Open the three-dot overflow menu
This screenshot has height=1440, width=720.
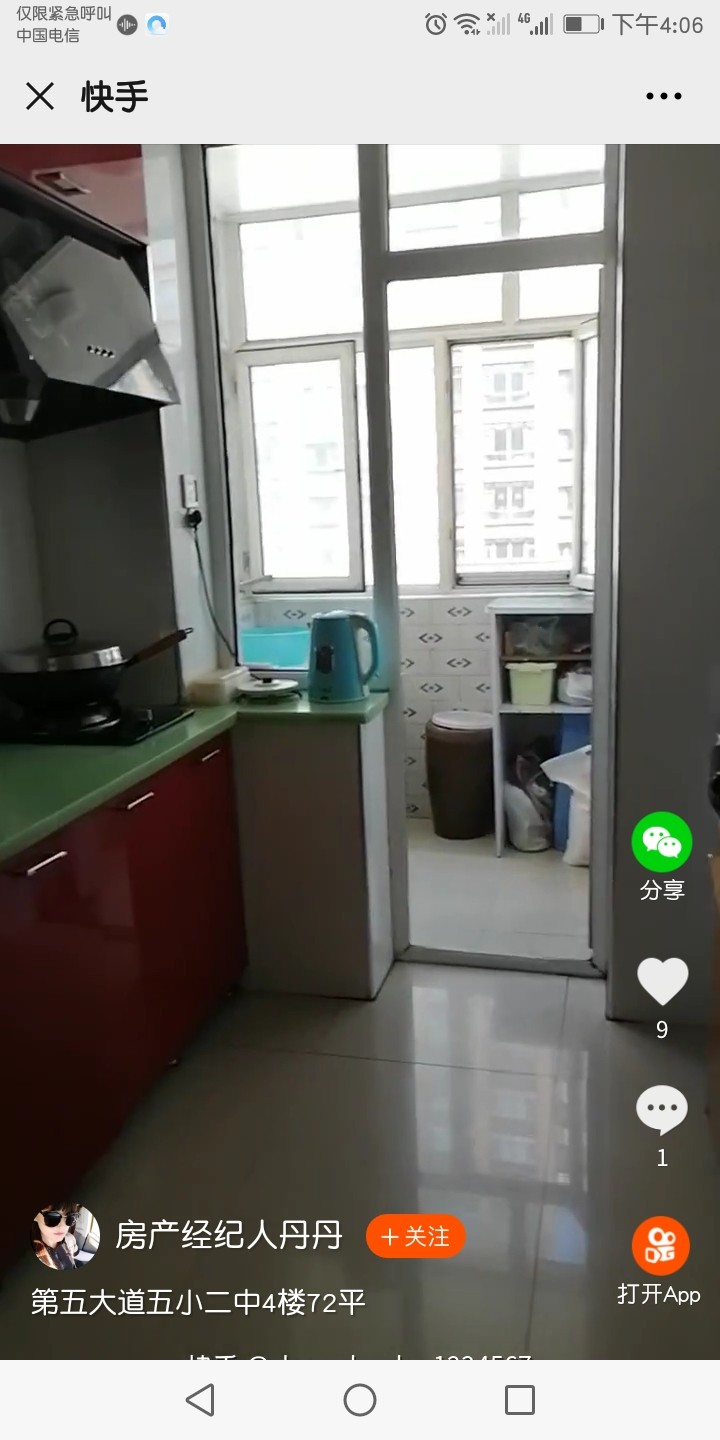point(663,97)
